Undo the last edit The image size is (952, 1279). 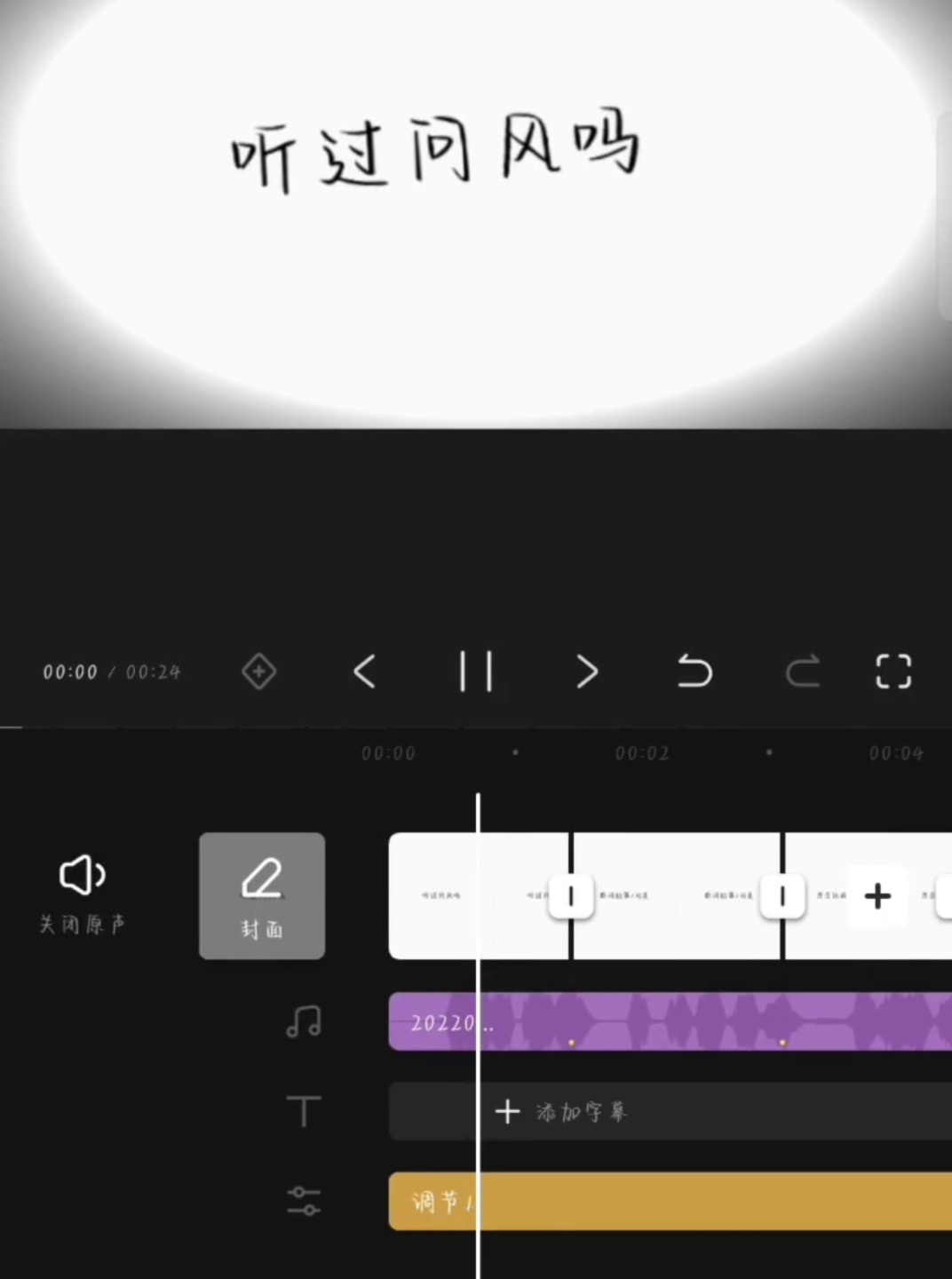pos(694,671)
